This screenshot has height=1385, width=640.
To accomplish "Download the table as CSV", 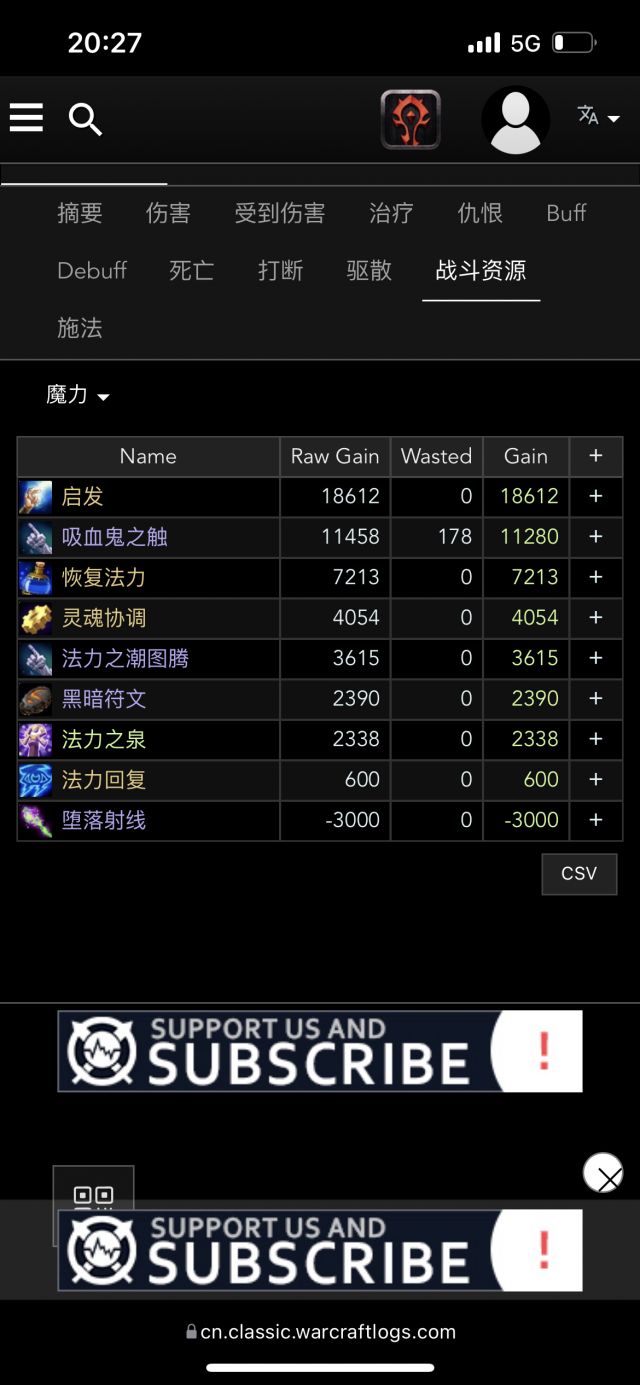I will 579,873.
